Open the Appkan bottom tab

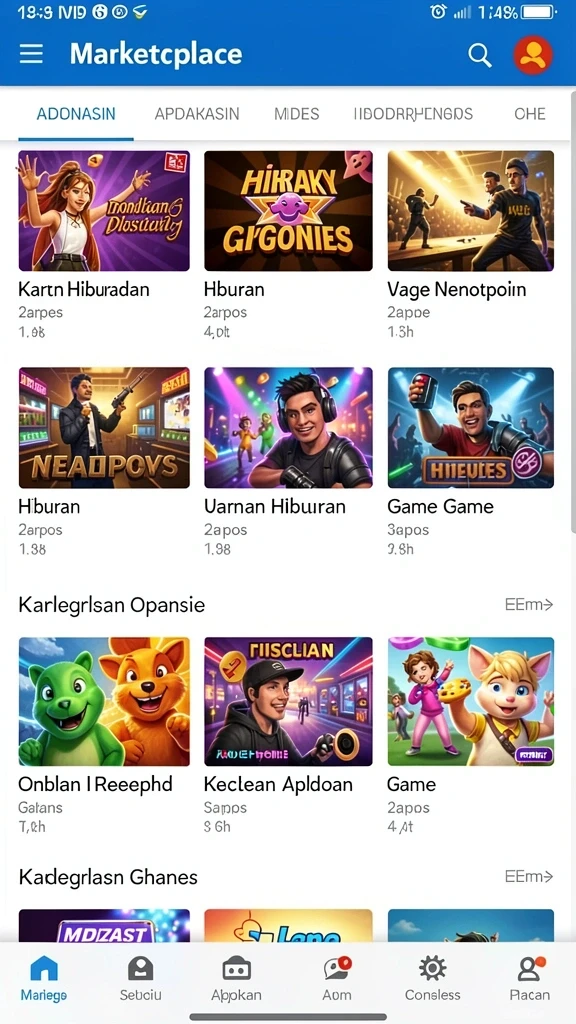coord(236,978)
